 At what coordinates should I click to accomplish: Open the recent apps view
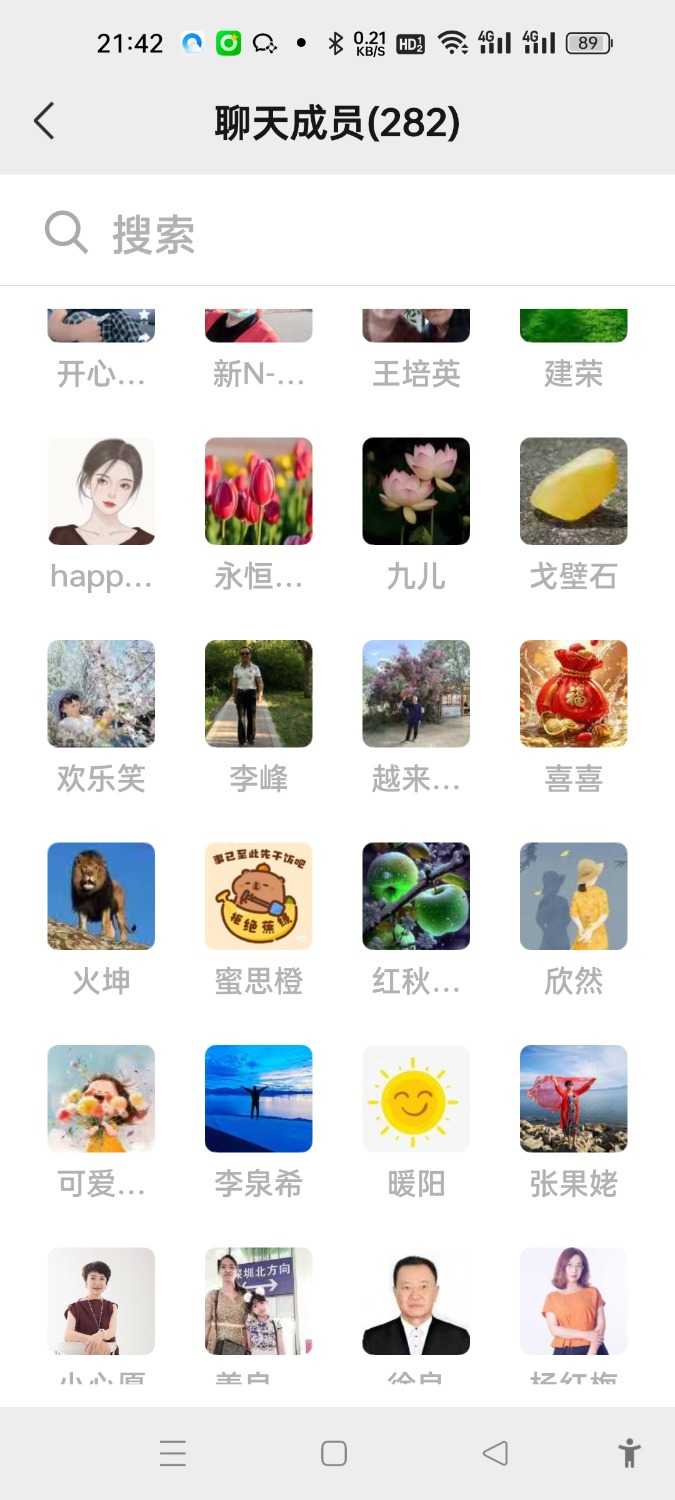tap(173, 1453)
